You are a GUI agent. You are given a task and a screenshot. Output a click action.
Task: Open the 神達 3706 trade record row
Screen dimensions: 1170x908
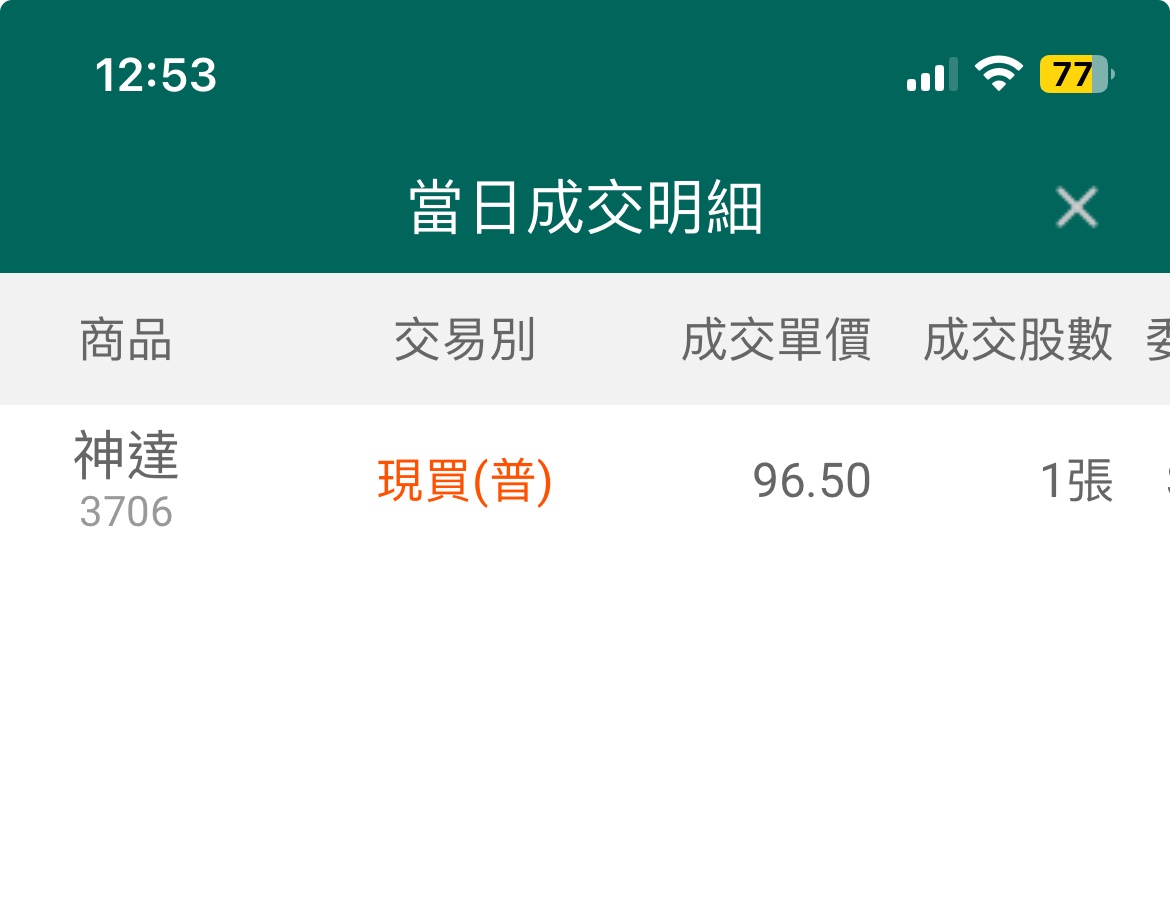[585, 482]
